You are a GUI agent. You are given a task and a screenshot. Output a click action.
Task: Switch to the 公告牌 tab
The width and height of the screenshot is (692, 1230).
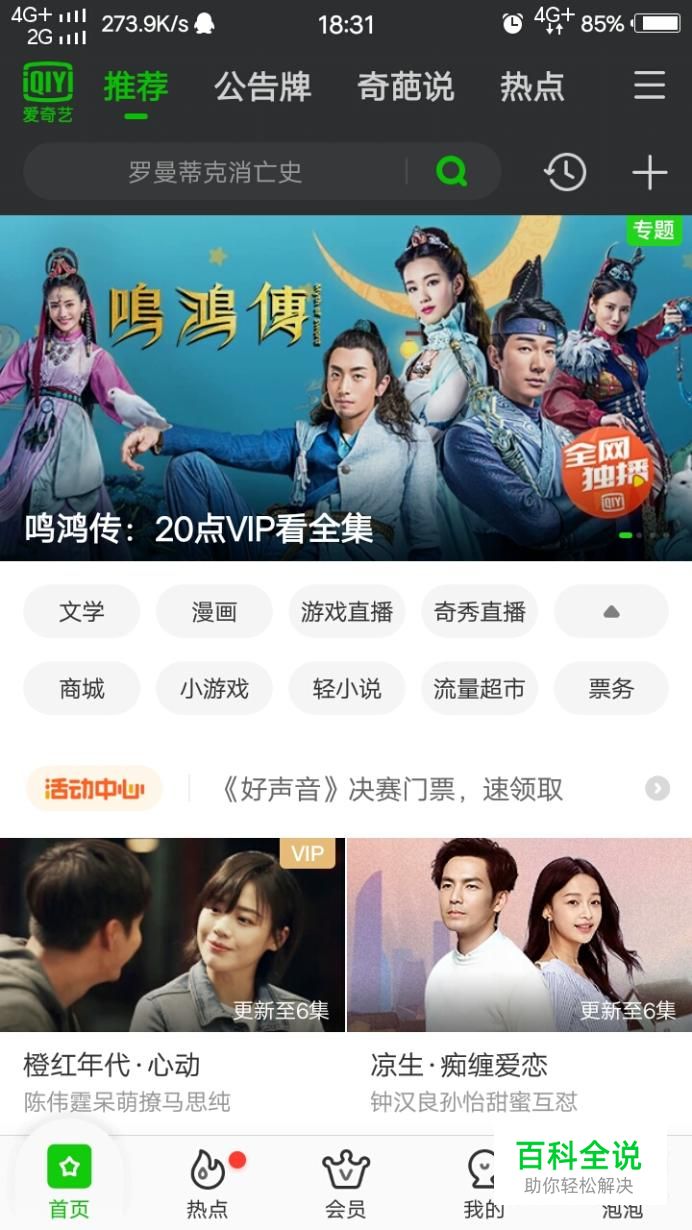263,87
